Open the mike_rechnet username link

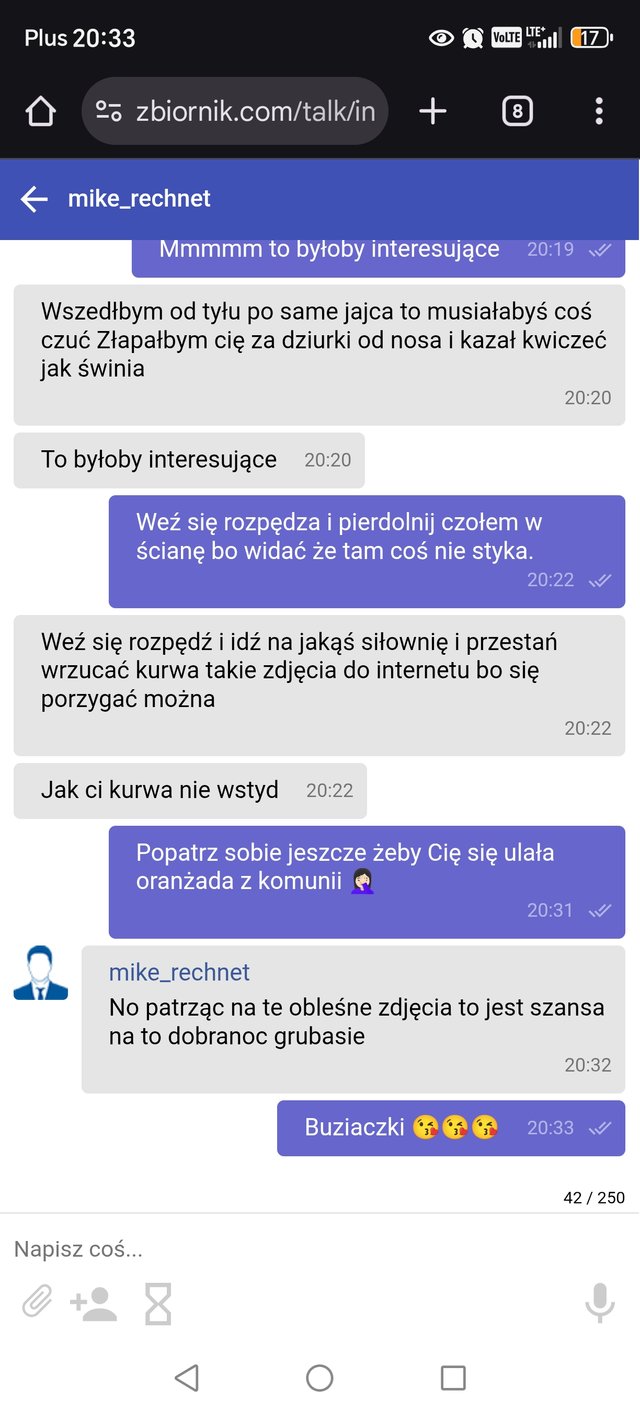(179, 972)
